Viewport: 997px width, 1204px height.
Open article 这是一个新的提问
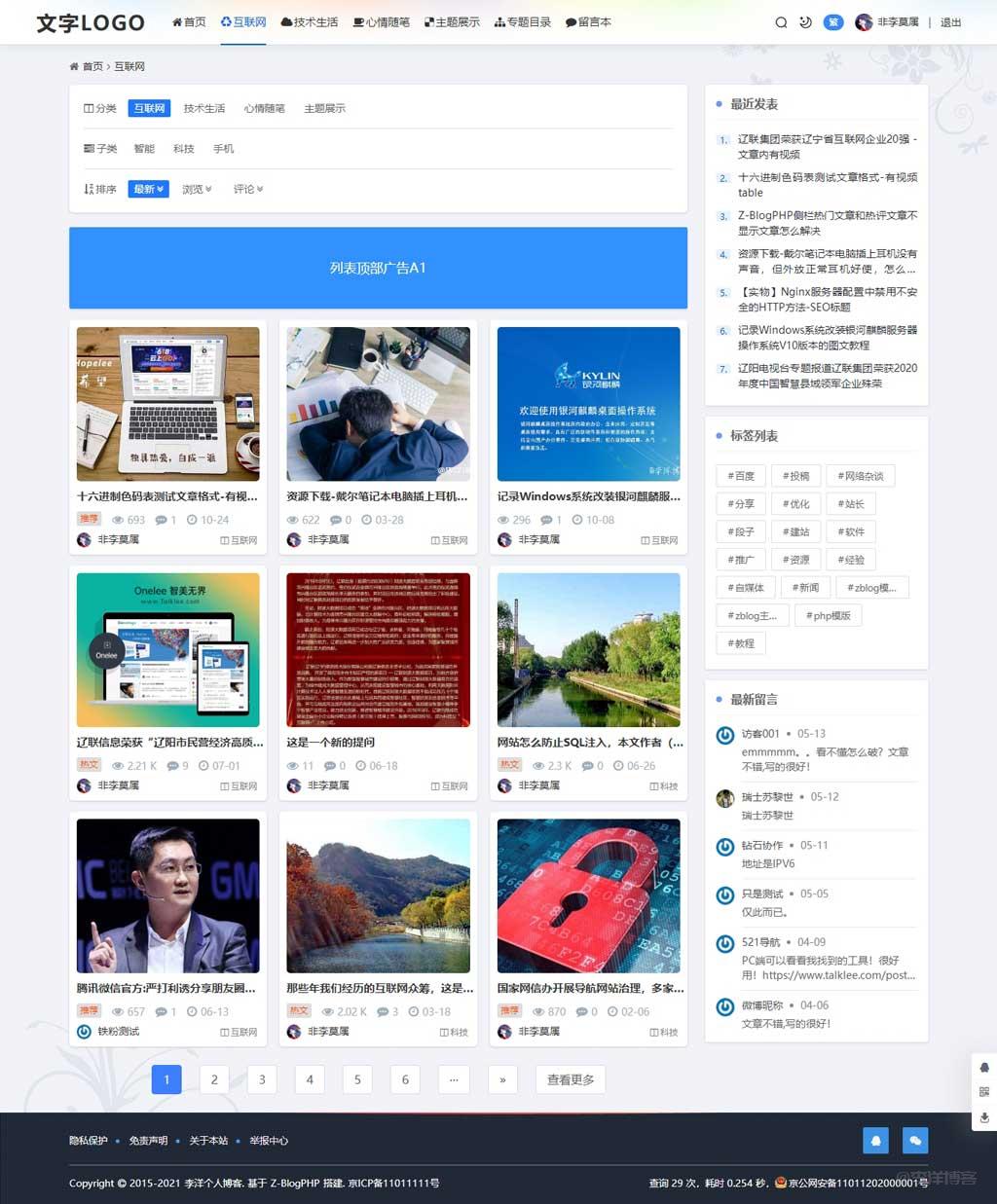(330, 742)
